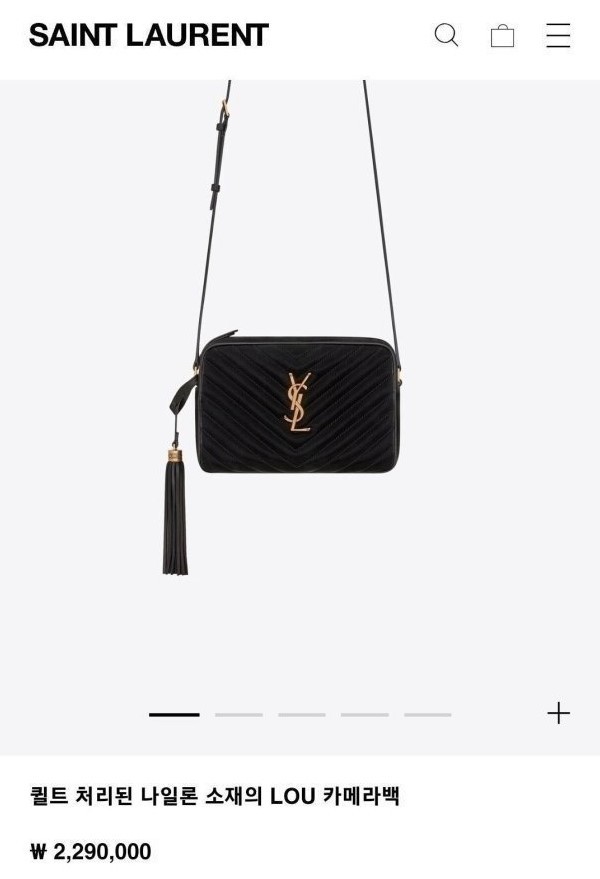Zoom the product image with the plus icon
Viewport: 600px width, 879px height.
click(558, 713)
